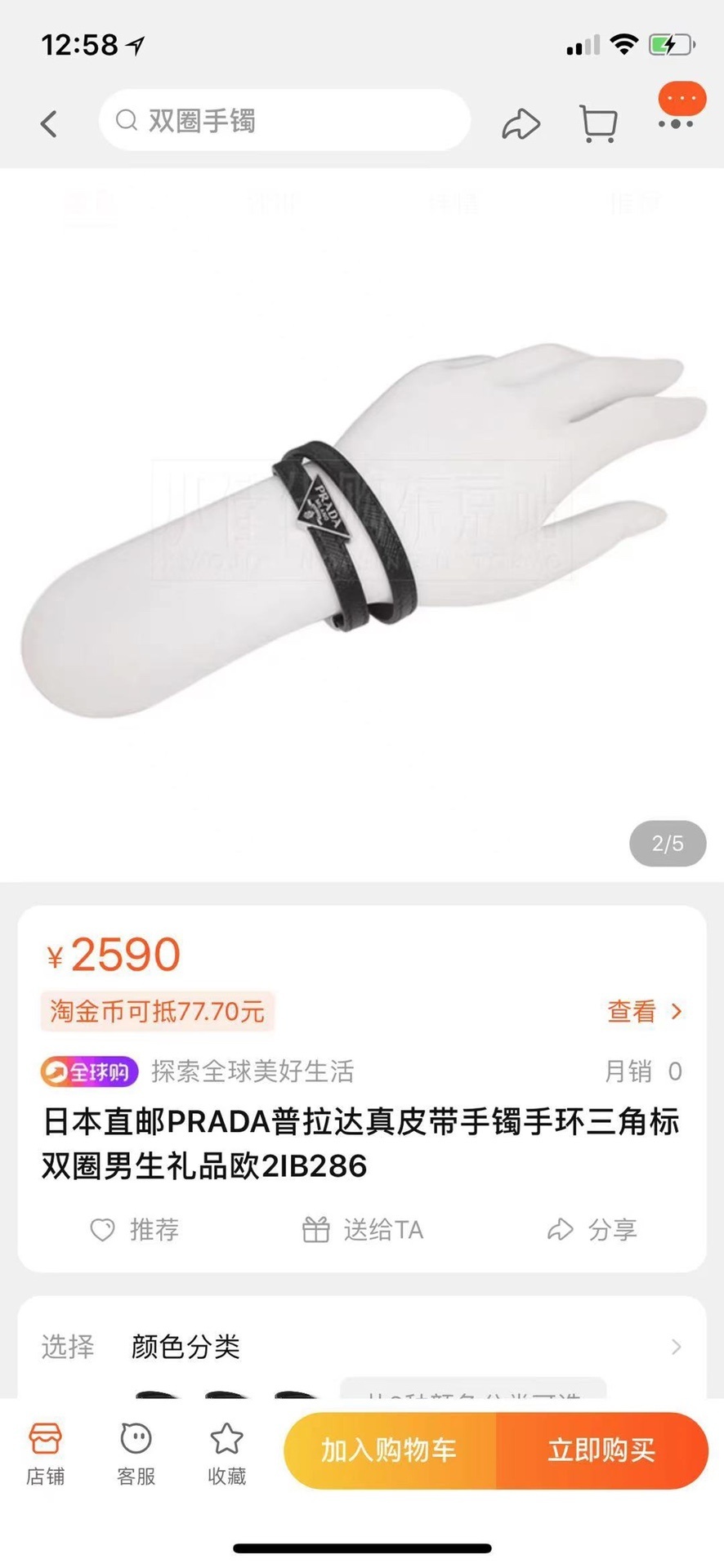This screenshot has height=1568, width=724.
Task: Open the three-dots overflow menu
Action: pyautogui.click(x=676, y=123)
